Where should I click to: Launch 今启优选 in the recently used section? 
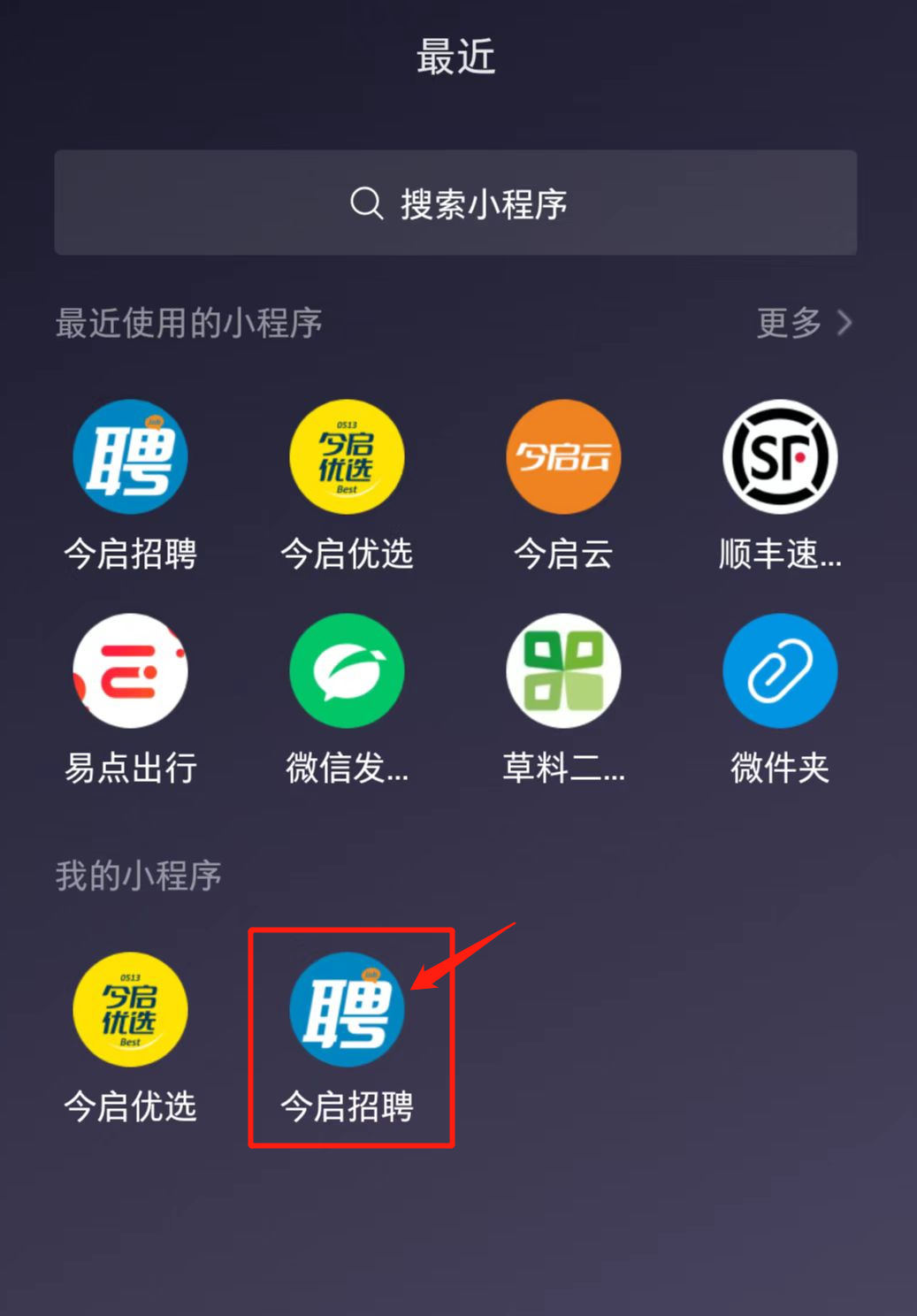347,458
